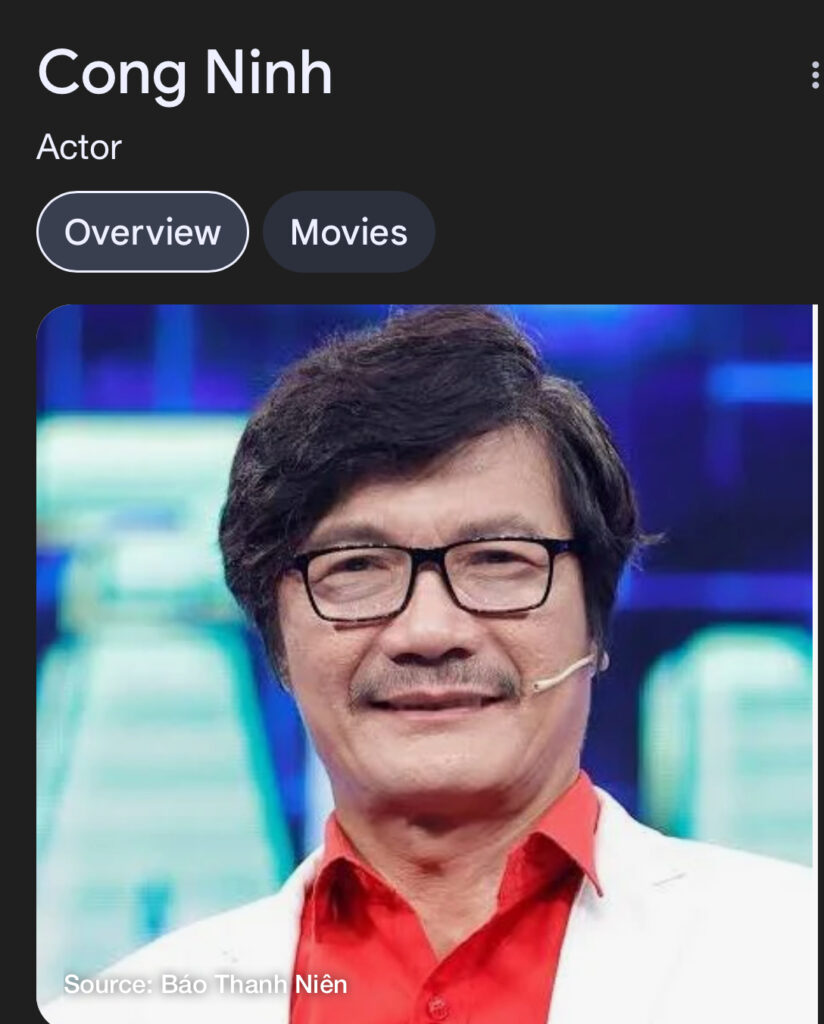Select the Overview chip
The width and height of the screenshot is (824, 1024).
click(x=142, y=232)
